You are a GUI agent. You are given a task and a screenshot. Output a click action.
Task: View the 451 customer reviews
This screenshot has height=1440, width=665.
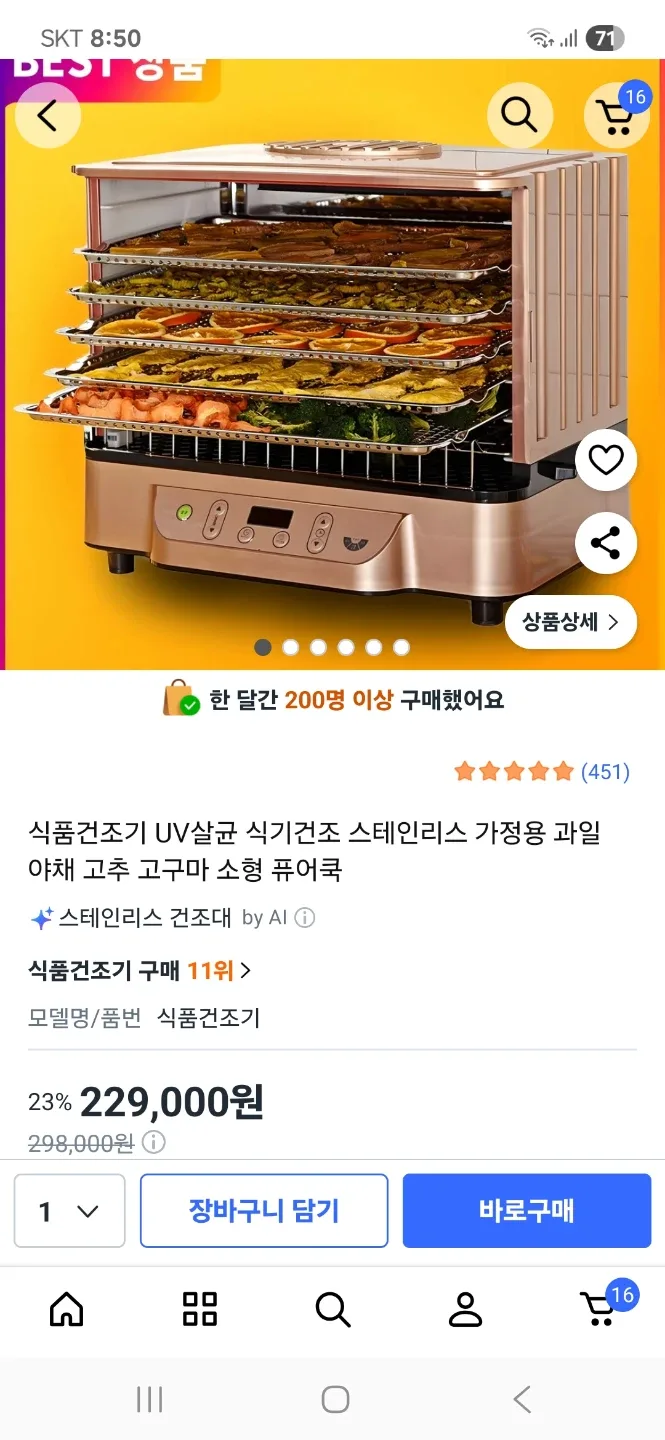[x=542, y=771]
